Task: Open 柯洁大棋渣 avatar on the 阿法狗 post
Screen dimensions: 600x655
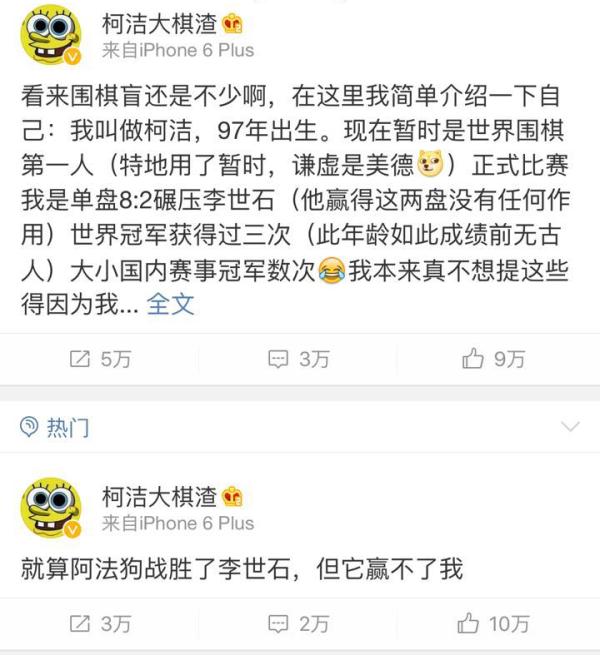Action: point(52,510)
